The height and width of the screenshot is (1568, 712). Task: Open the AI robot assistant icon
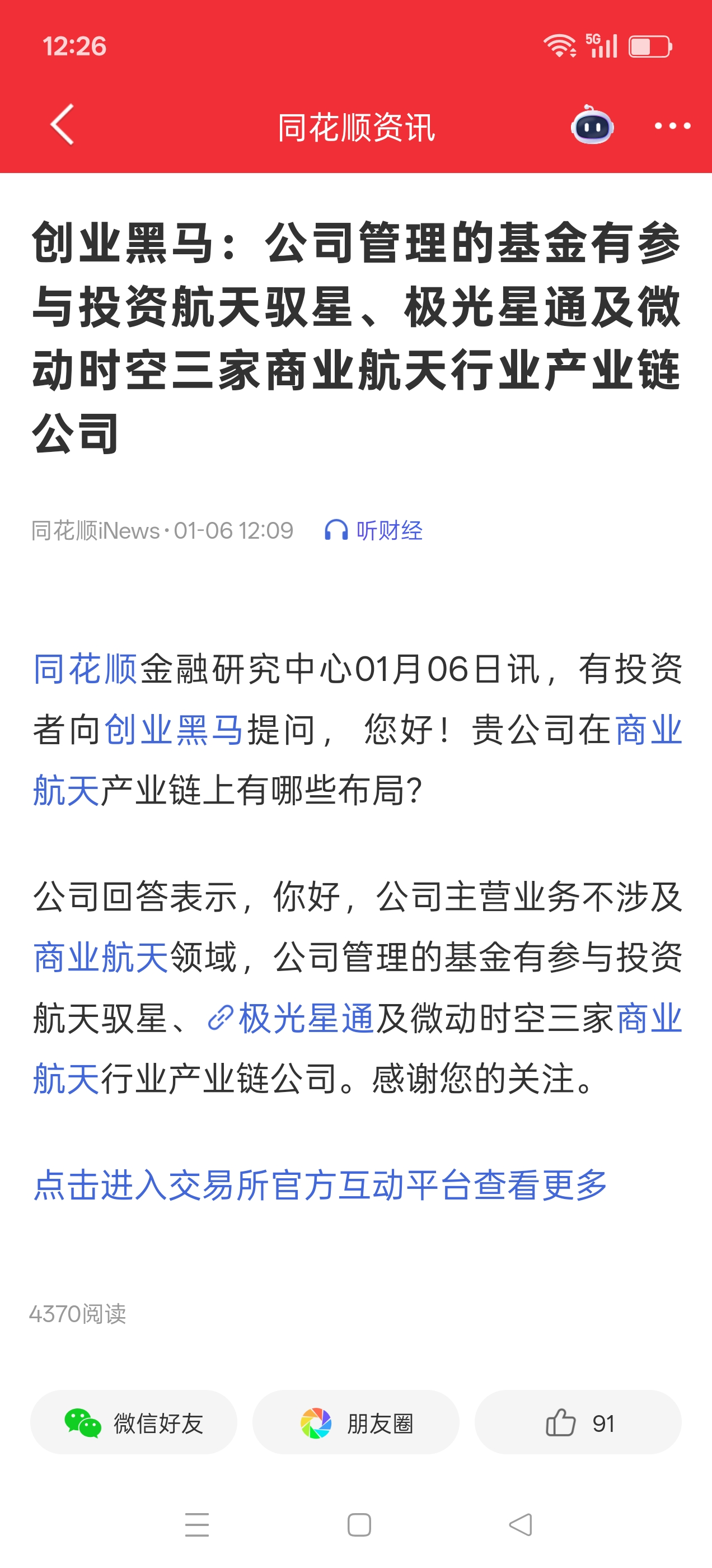(x=592, y=125)
